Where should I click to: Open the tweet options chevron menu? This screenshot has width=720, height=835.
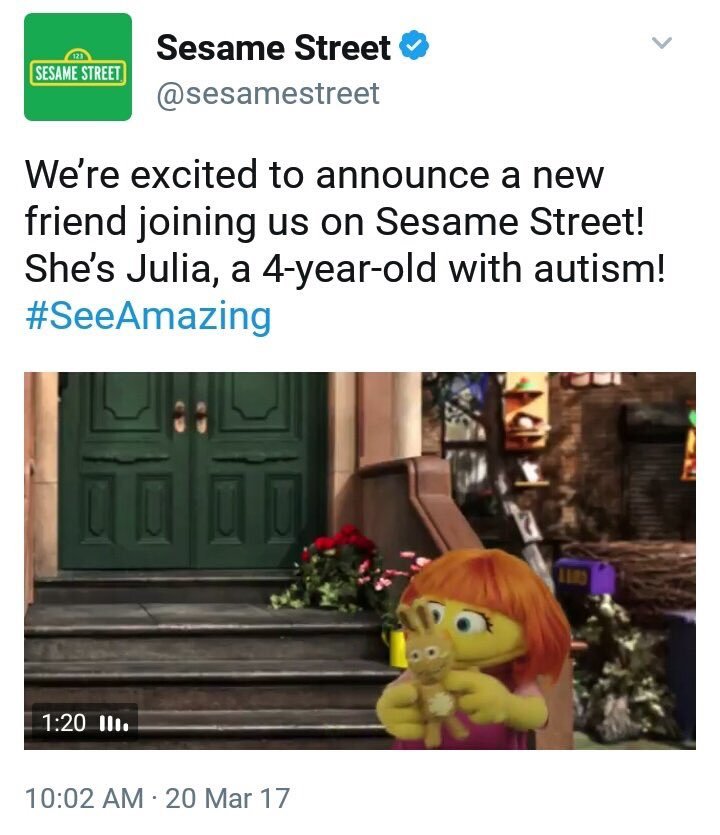[662, 43]
